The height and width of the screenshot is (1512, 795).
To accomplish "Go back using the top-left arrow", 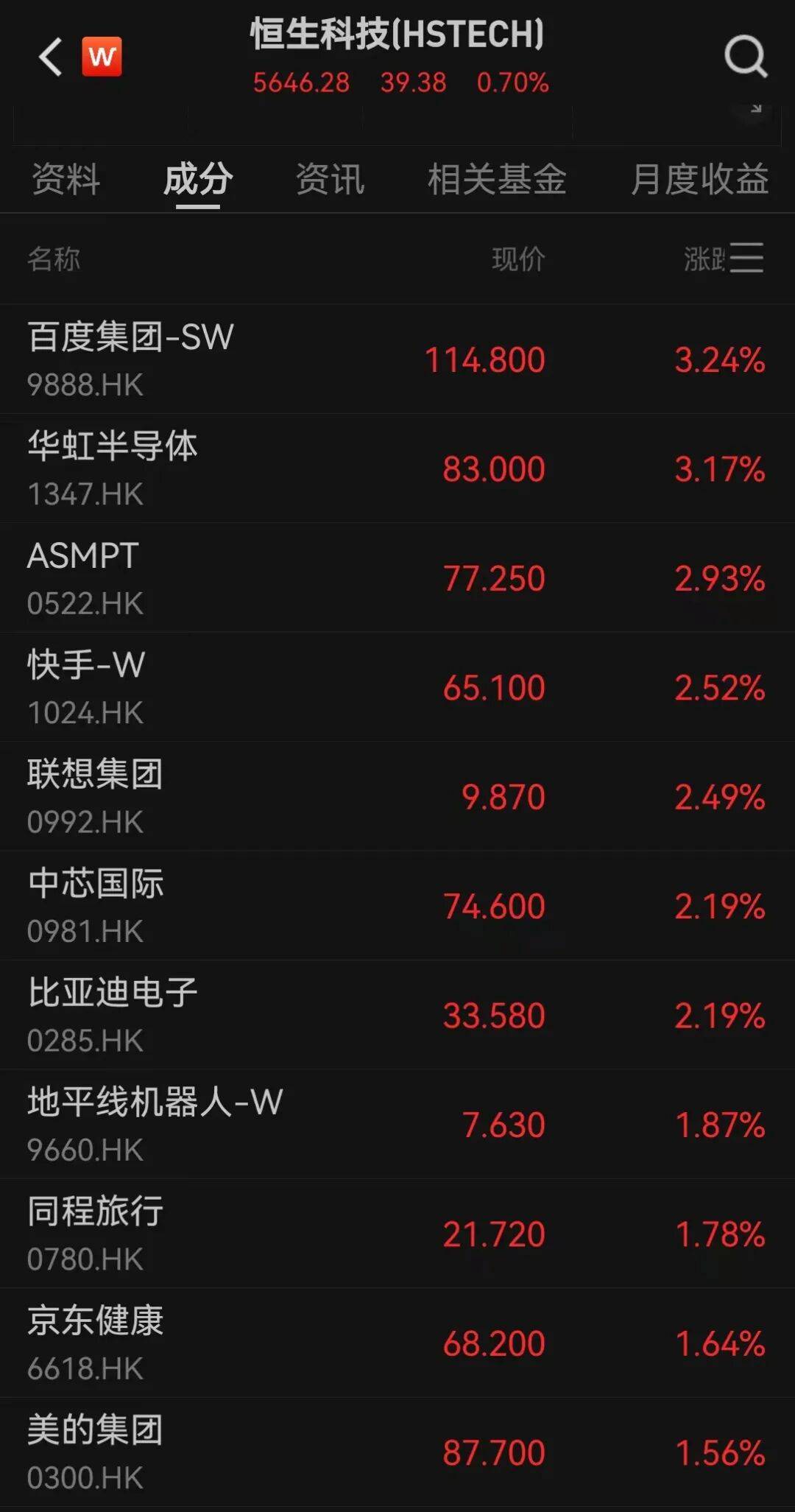I will coord(50,57).
